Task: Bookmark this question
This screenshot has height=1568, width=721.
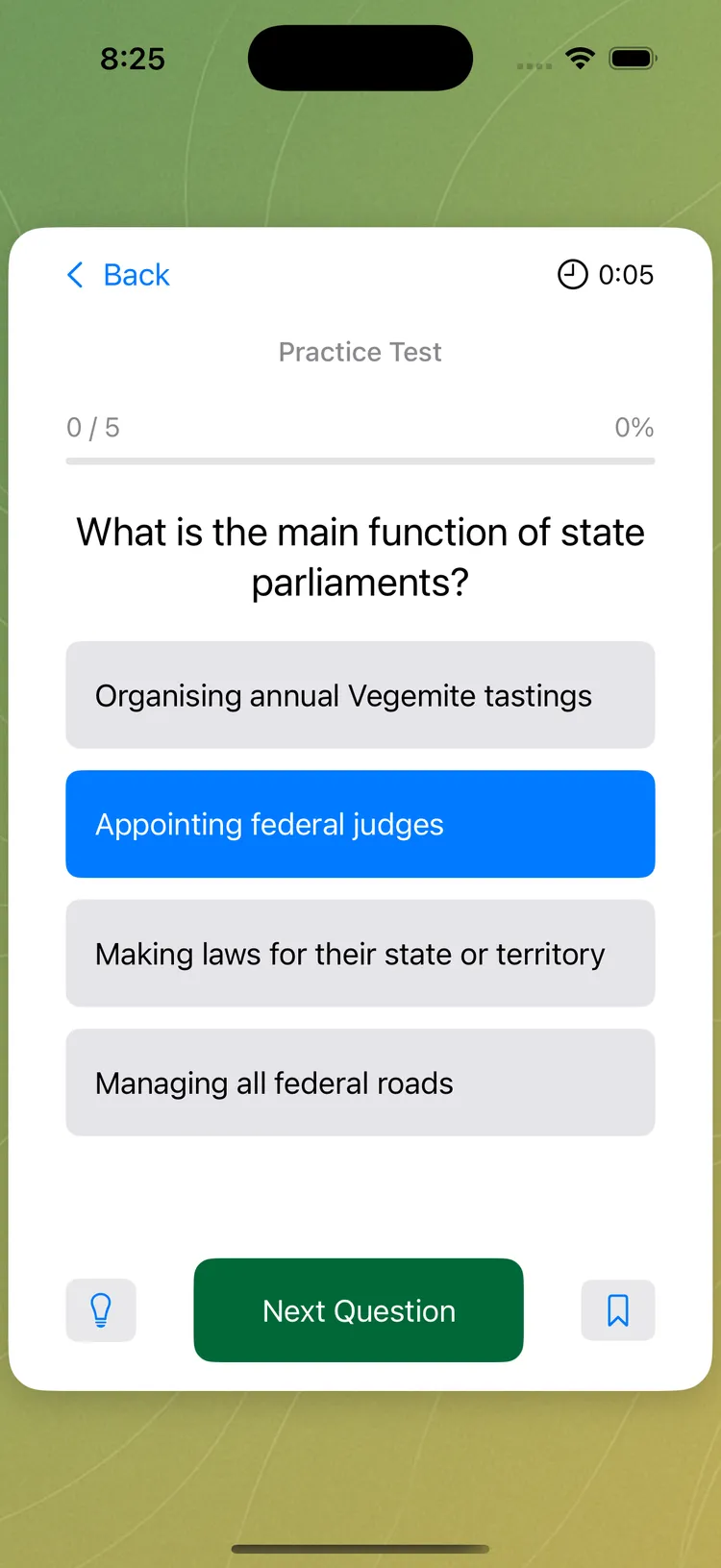Action: pos(617,1309)
